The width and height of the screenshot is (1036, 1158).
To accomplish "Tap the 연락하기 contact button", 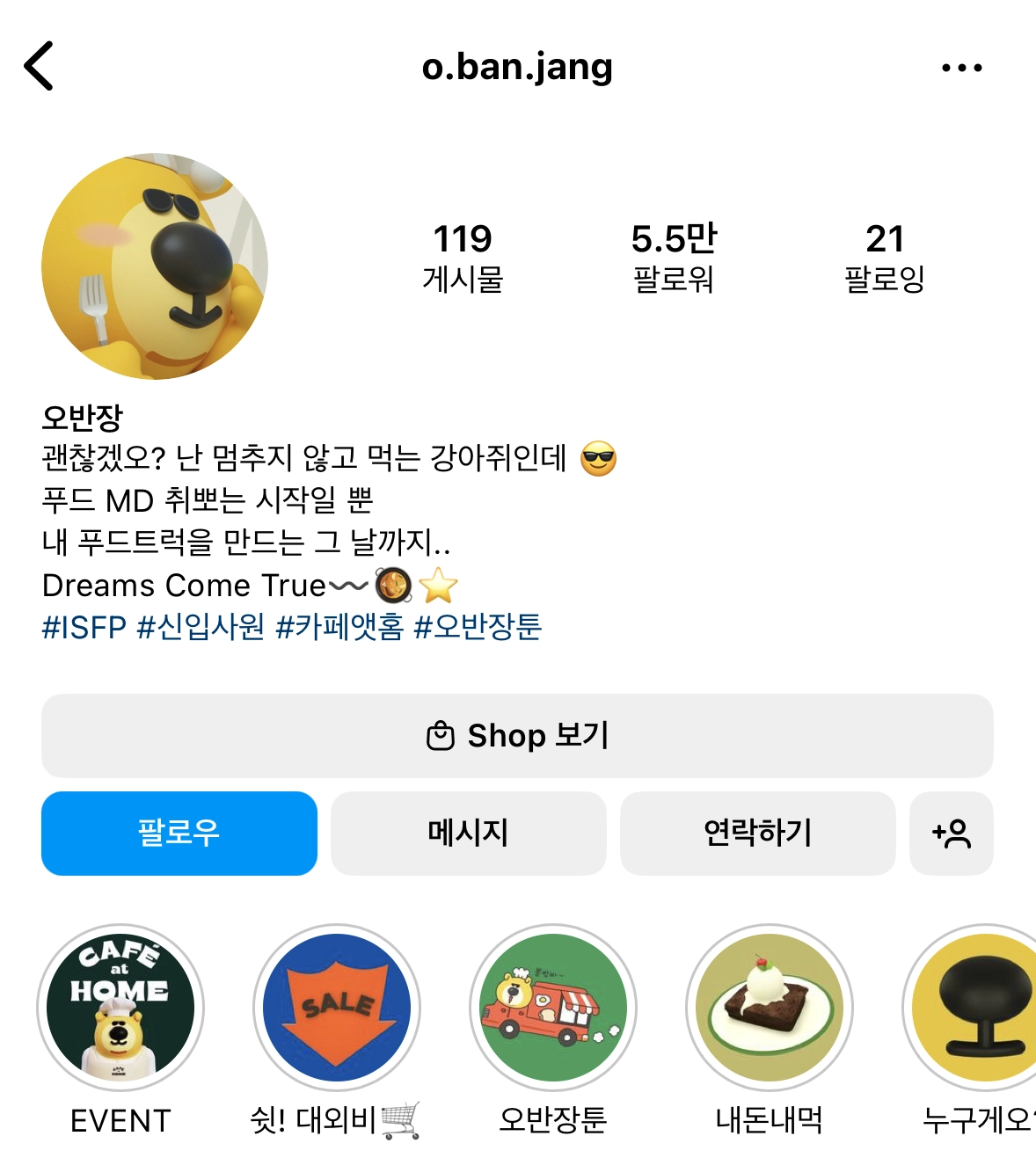I will tap(757, 833).
